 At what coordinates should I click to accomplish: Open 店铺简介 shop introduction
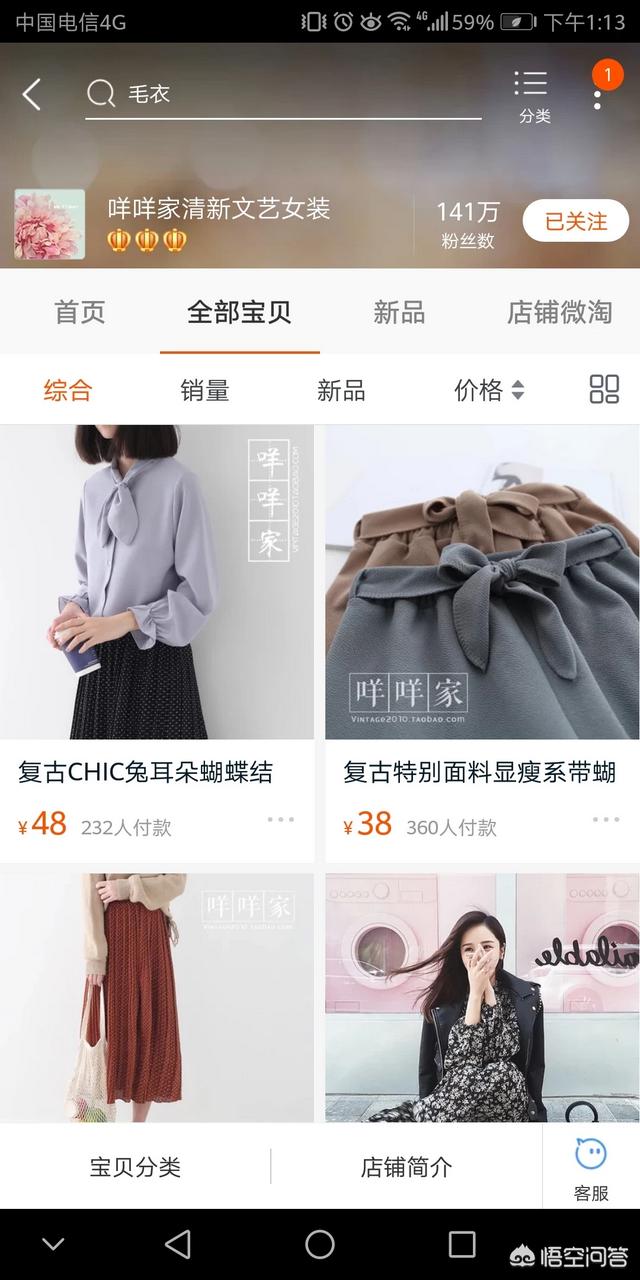pos(406,1166)
